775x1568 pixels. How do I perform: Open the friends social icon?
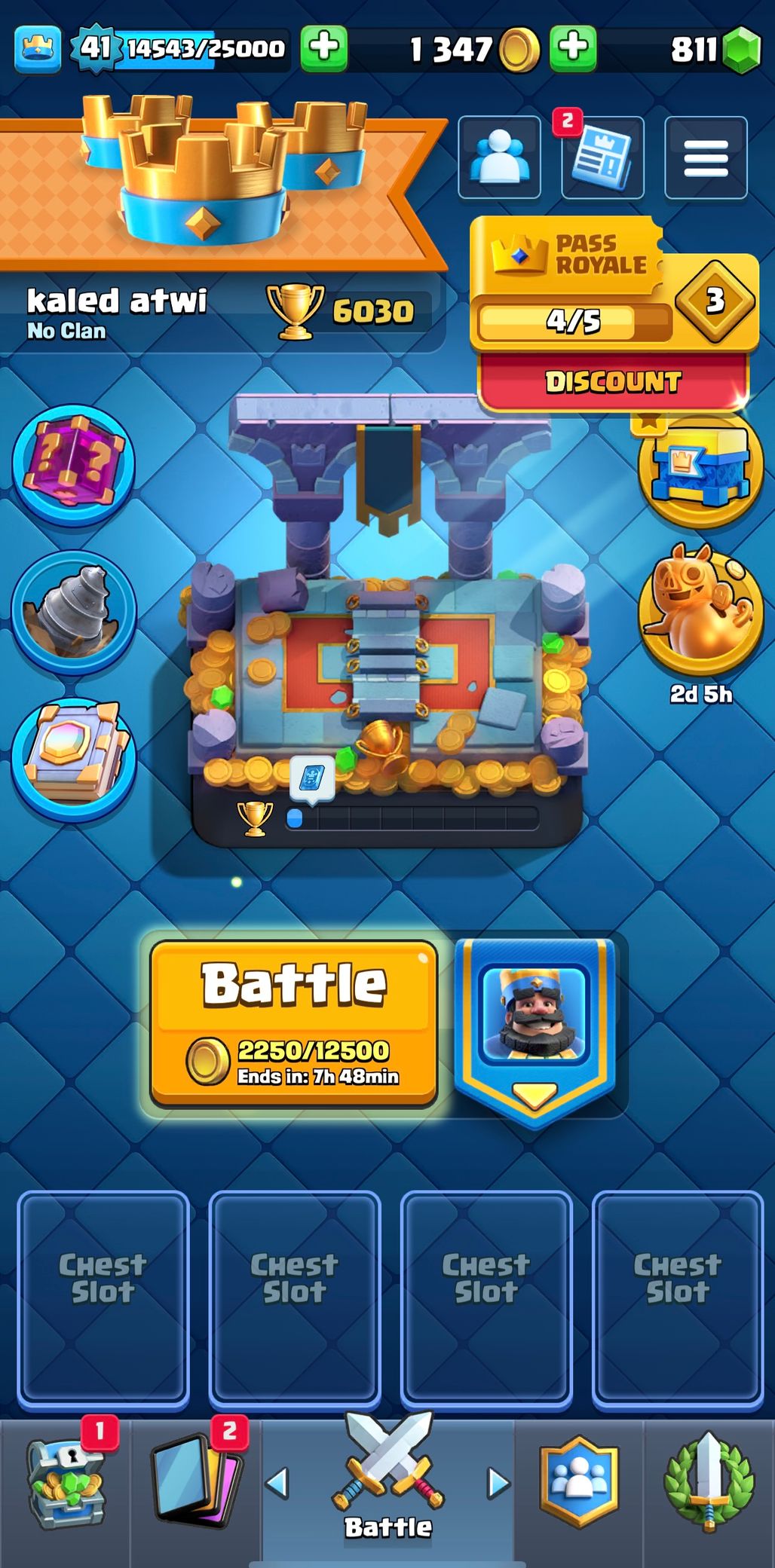[x=499, y=157]
